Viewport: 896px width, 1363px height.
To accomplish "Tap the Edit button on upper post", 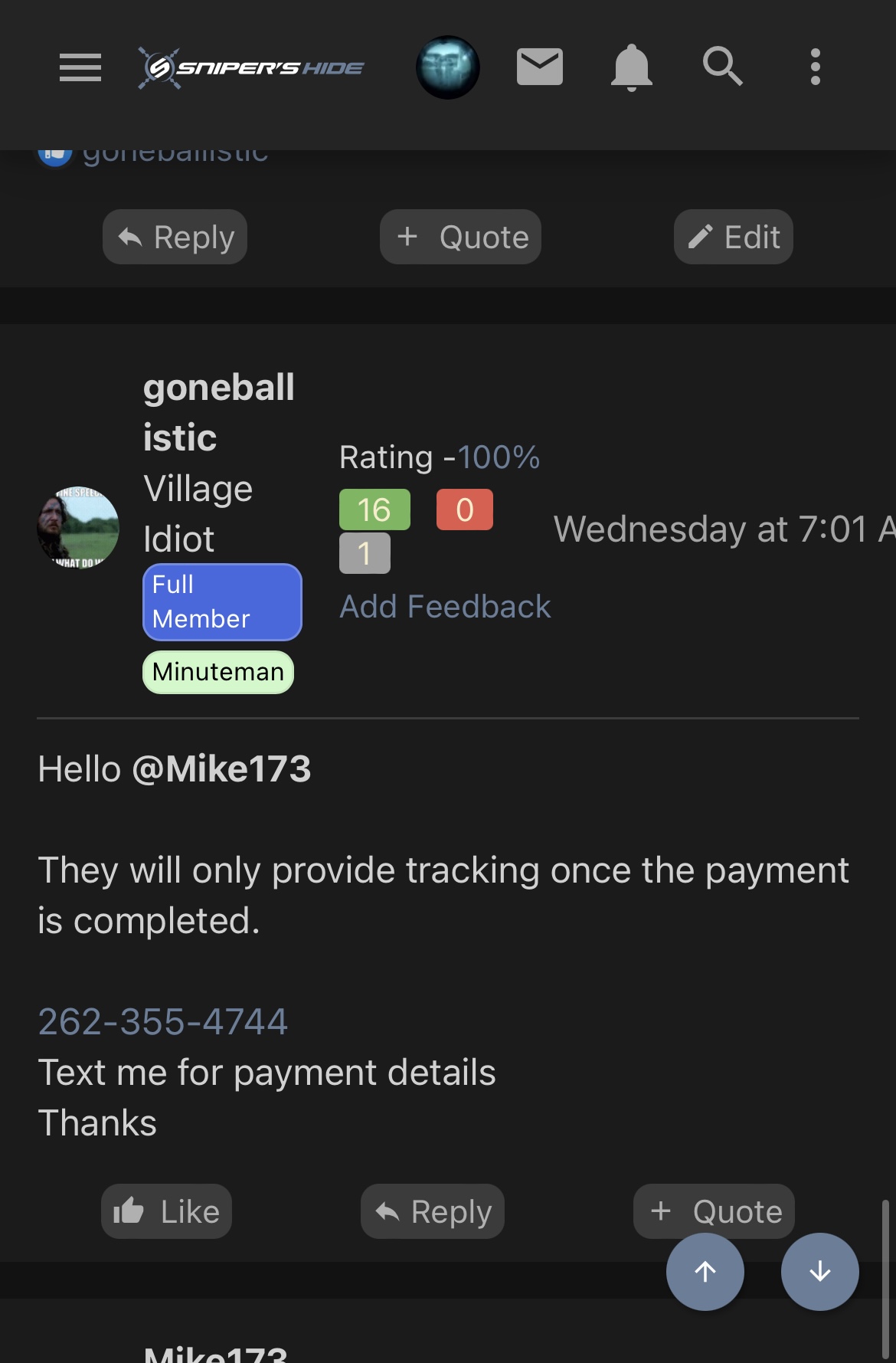I will 733,237.
